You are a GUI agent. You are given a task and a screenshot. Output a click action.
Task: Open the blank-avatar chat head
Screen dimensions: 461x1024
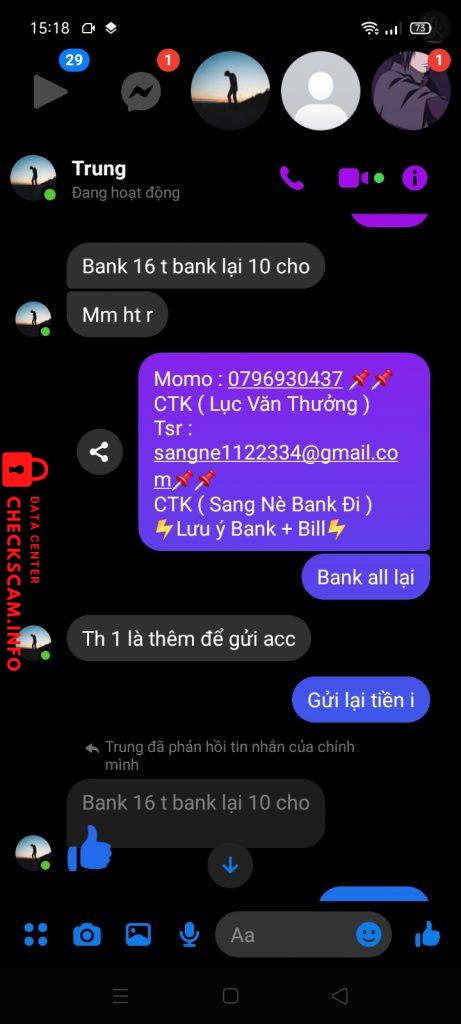(x=321, y=91)
